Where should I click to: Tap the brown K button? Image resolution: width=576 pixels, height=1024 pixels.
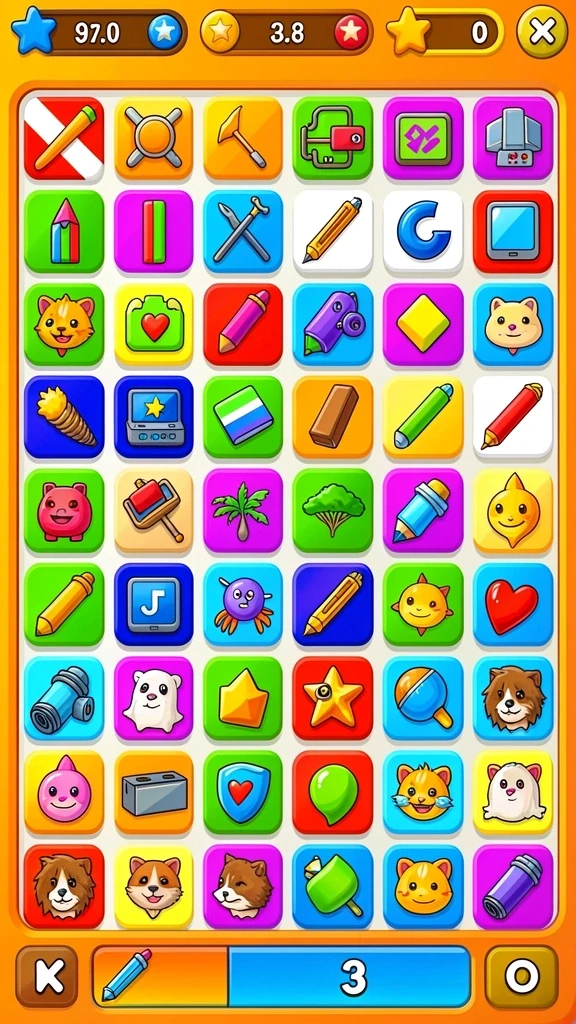(x=47, y=977)
